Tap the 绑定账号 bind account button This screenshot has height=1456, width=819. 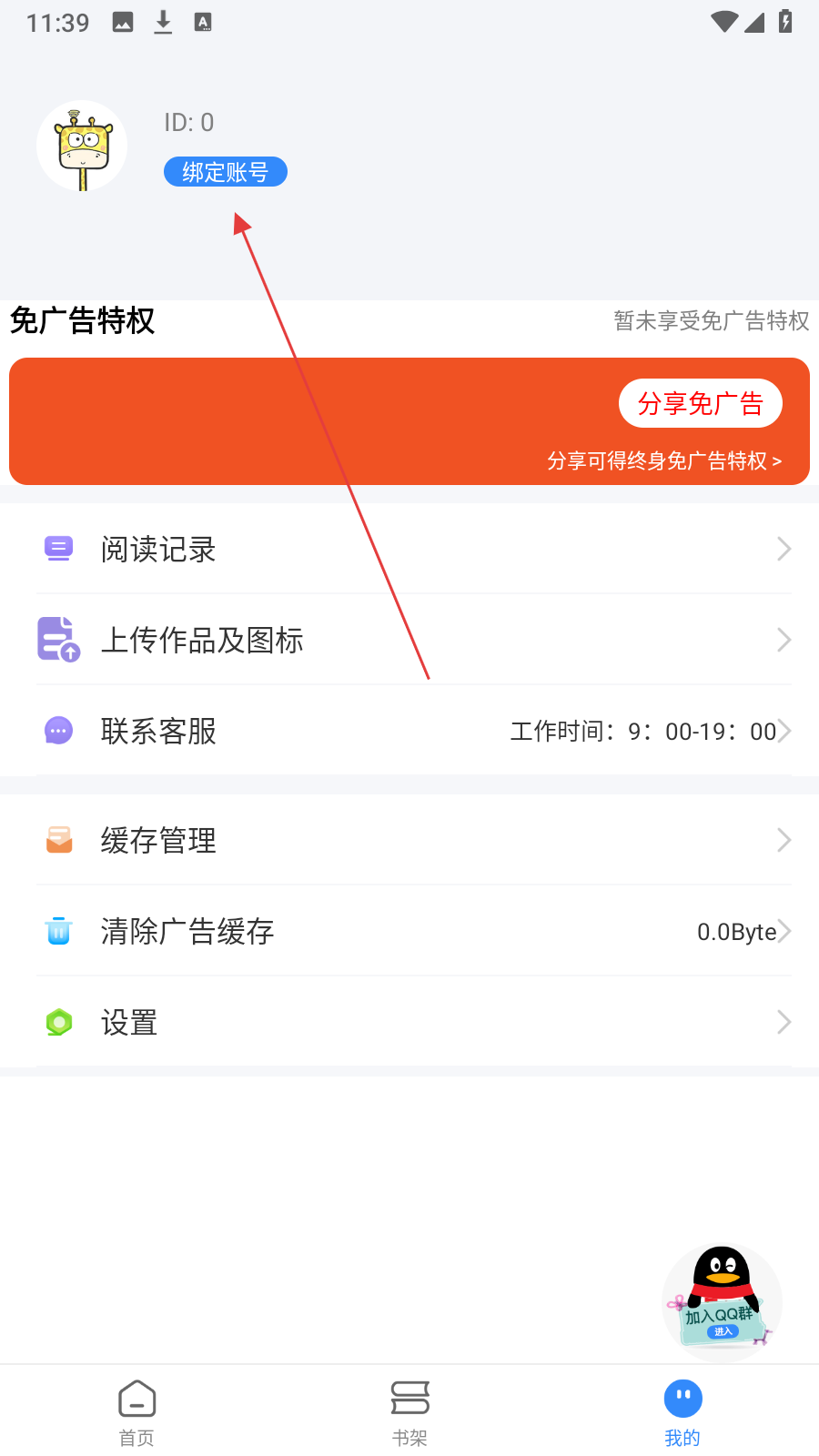click(225, 172)
